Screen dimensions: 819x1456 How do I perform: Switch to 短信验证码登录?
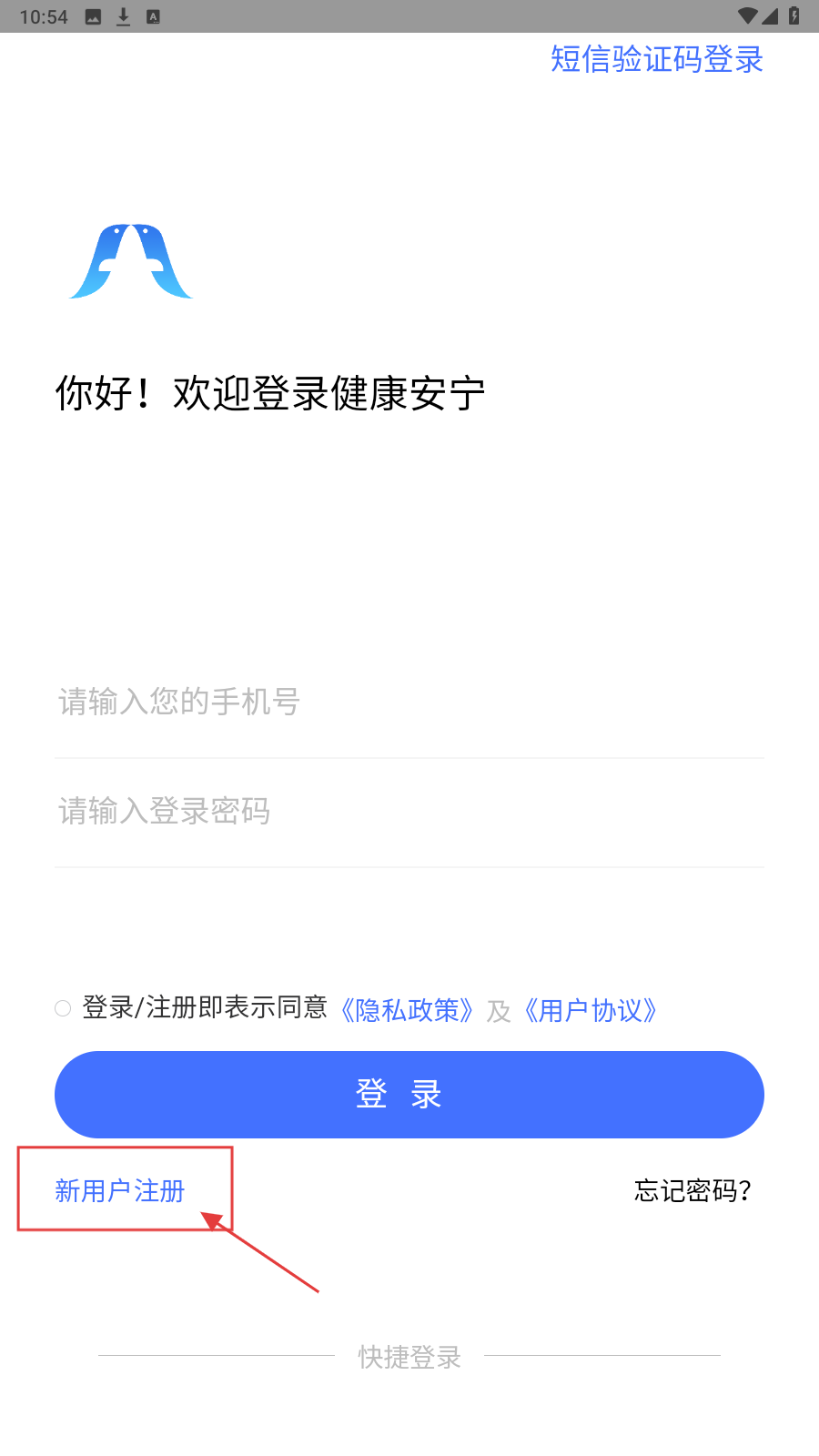[x=656, y=60]
